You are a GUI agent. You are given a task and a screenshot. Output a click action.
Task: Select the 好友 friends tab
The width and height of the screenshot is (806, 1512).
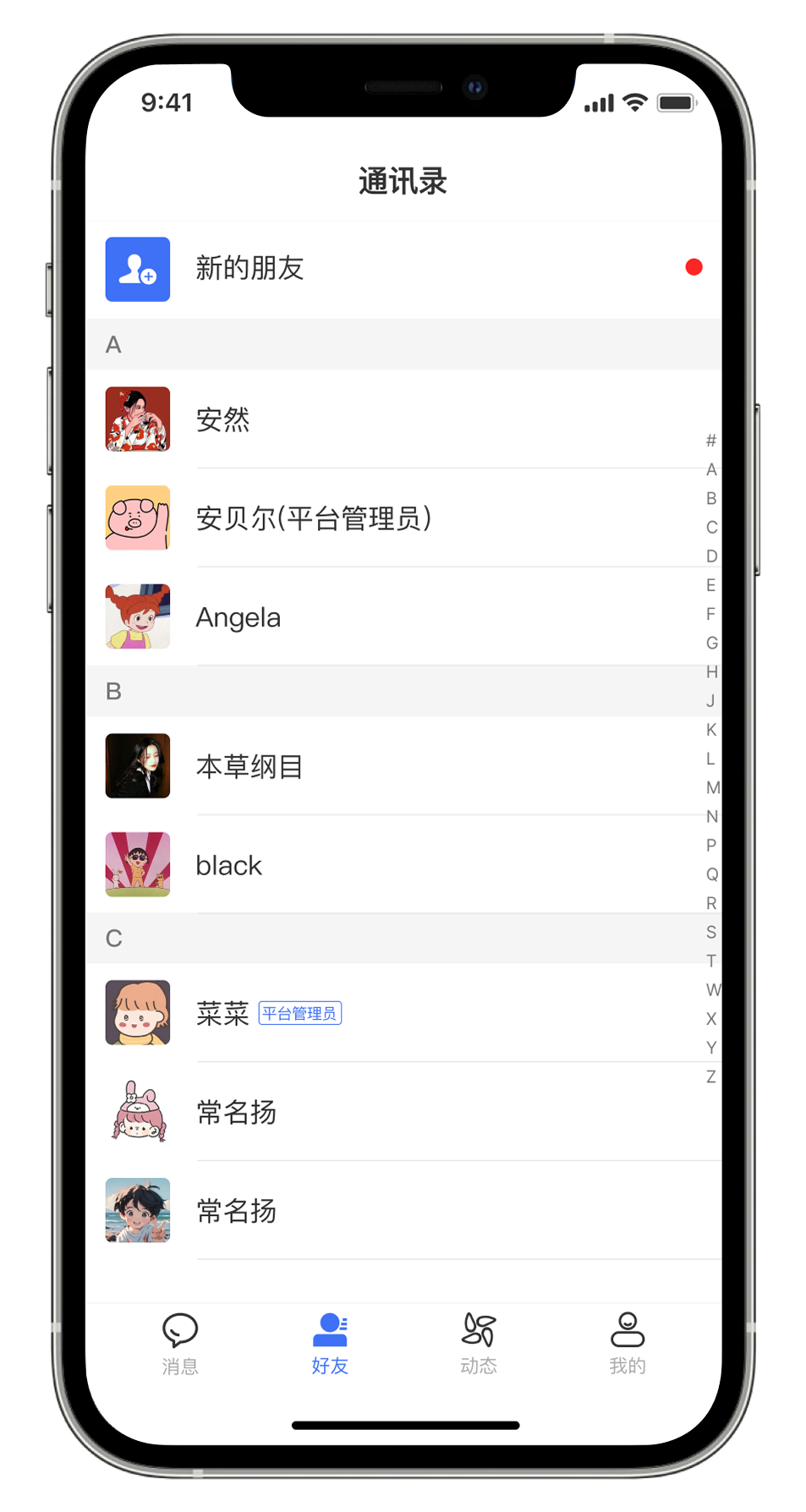coord(330,1343)
